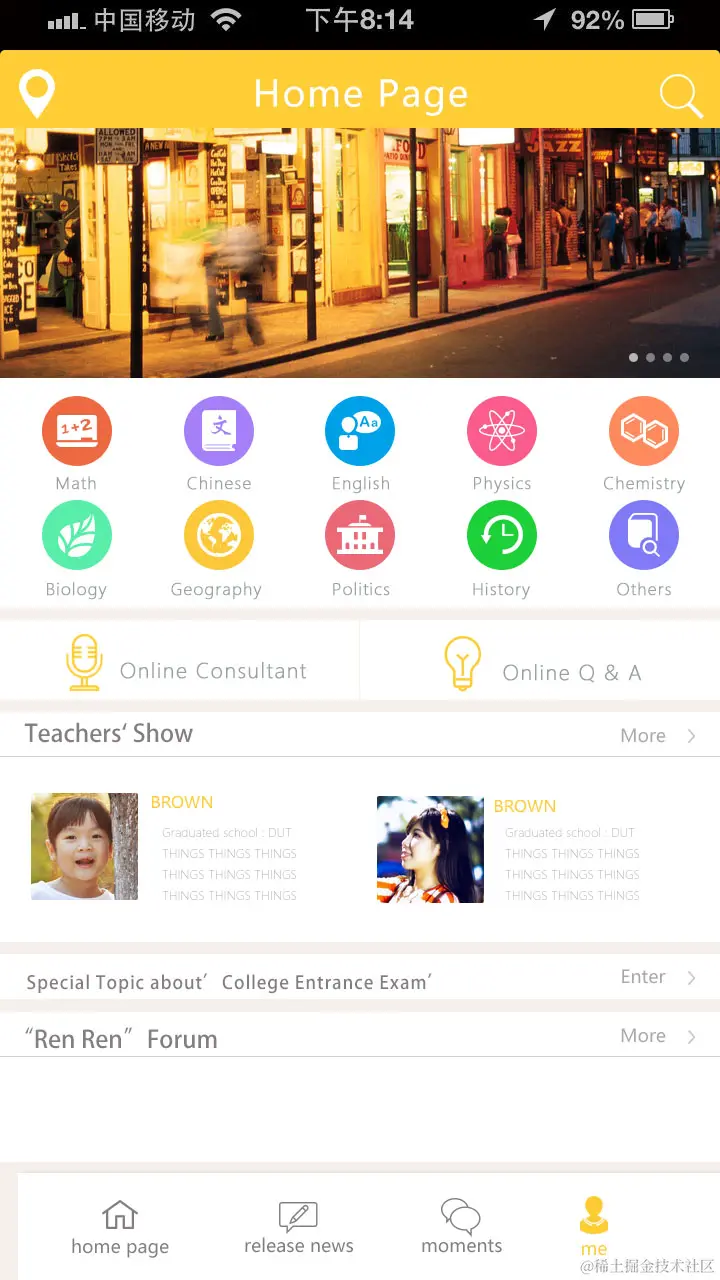720x1280 pixels.
Task: Select the Chinese subject
Action: [218, 432]
